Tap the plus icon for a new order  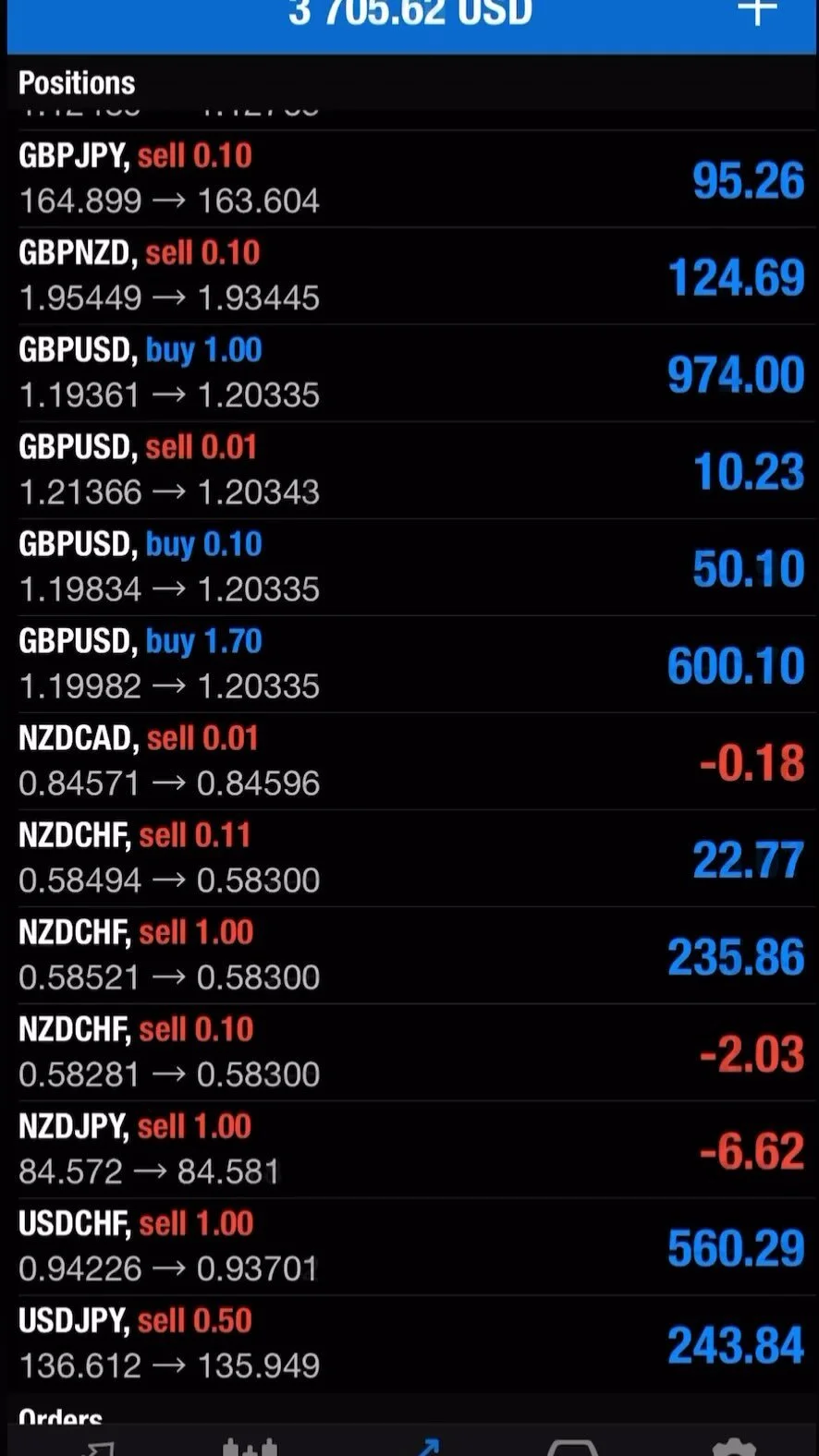pos(757,13)
